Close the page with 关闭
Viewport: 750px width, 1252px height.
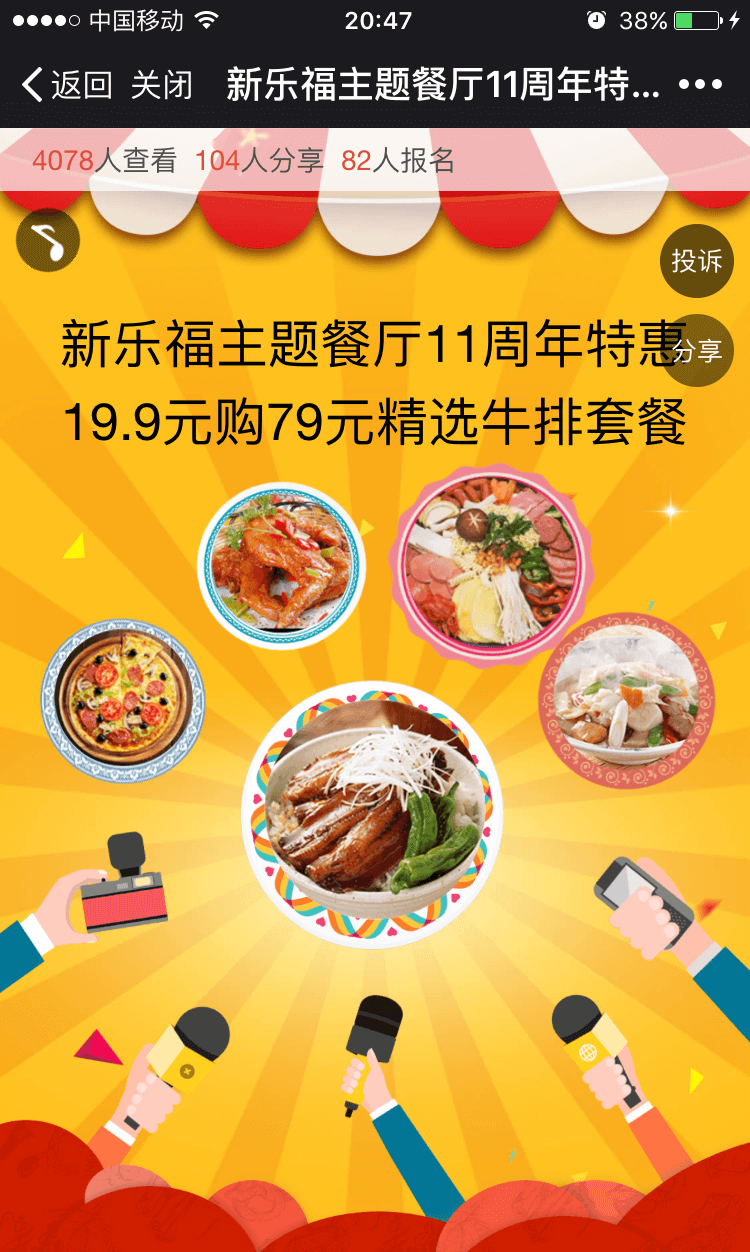(161, 85)
